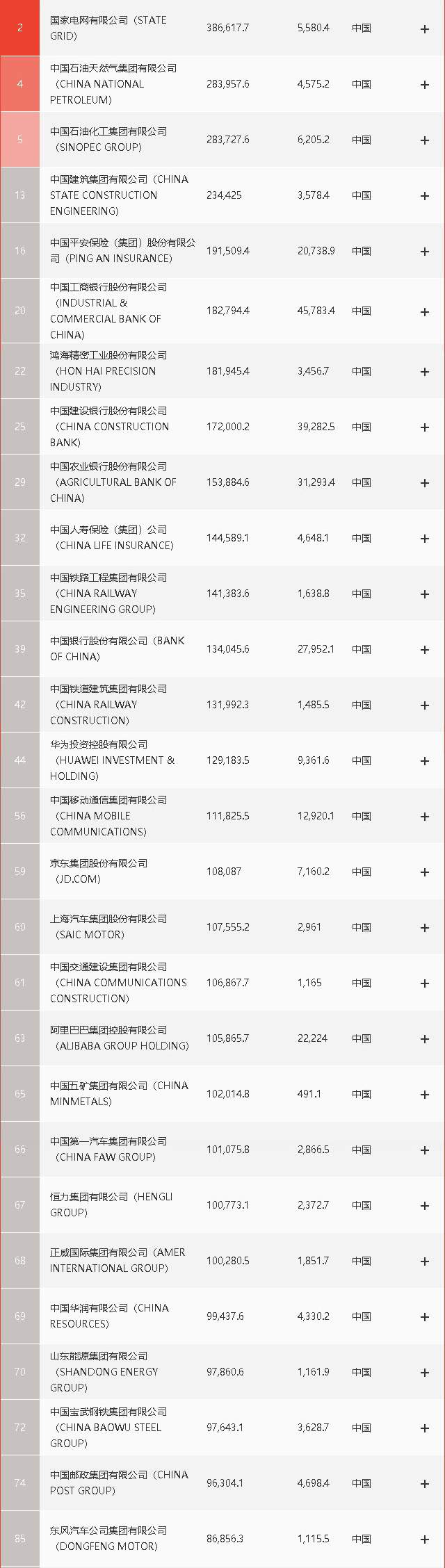445x1568 pixels.
Task: Expand China State Construction Engineering row
Action: (x=425, y=196)
